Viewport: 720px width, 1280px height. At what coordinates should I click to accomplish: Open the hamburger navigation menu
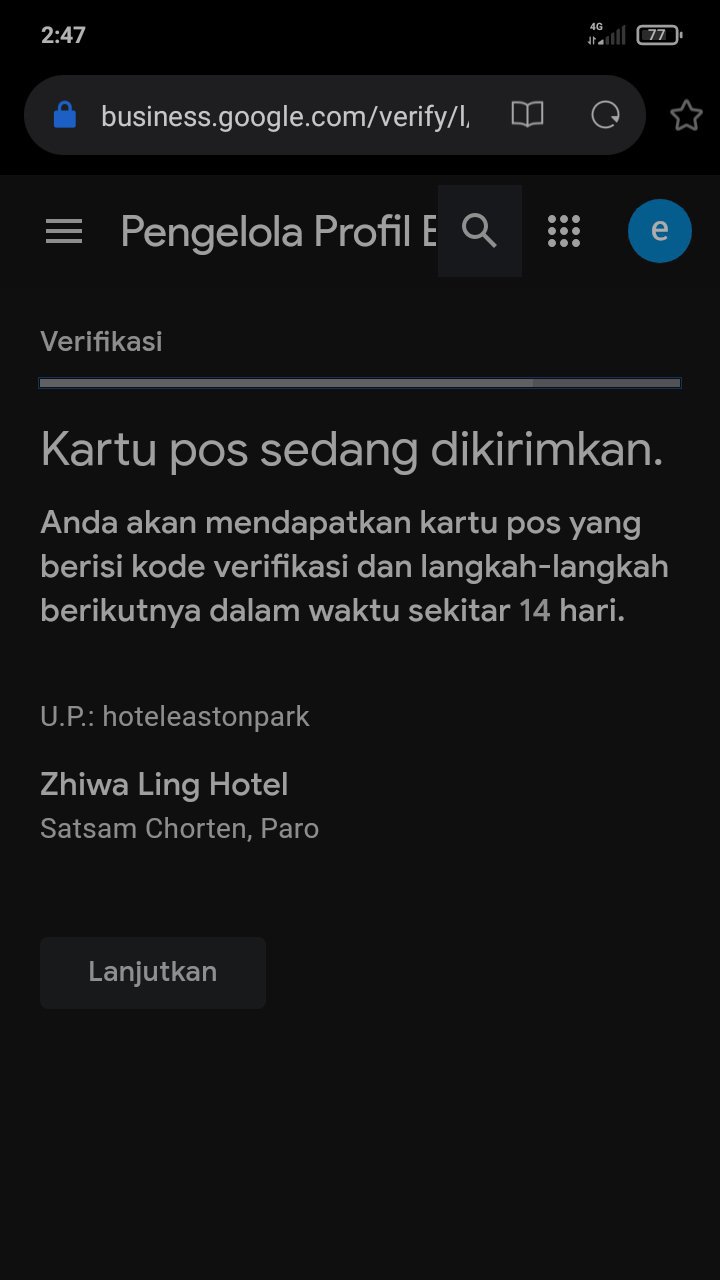pyautogui.click(x=64, y=232)
